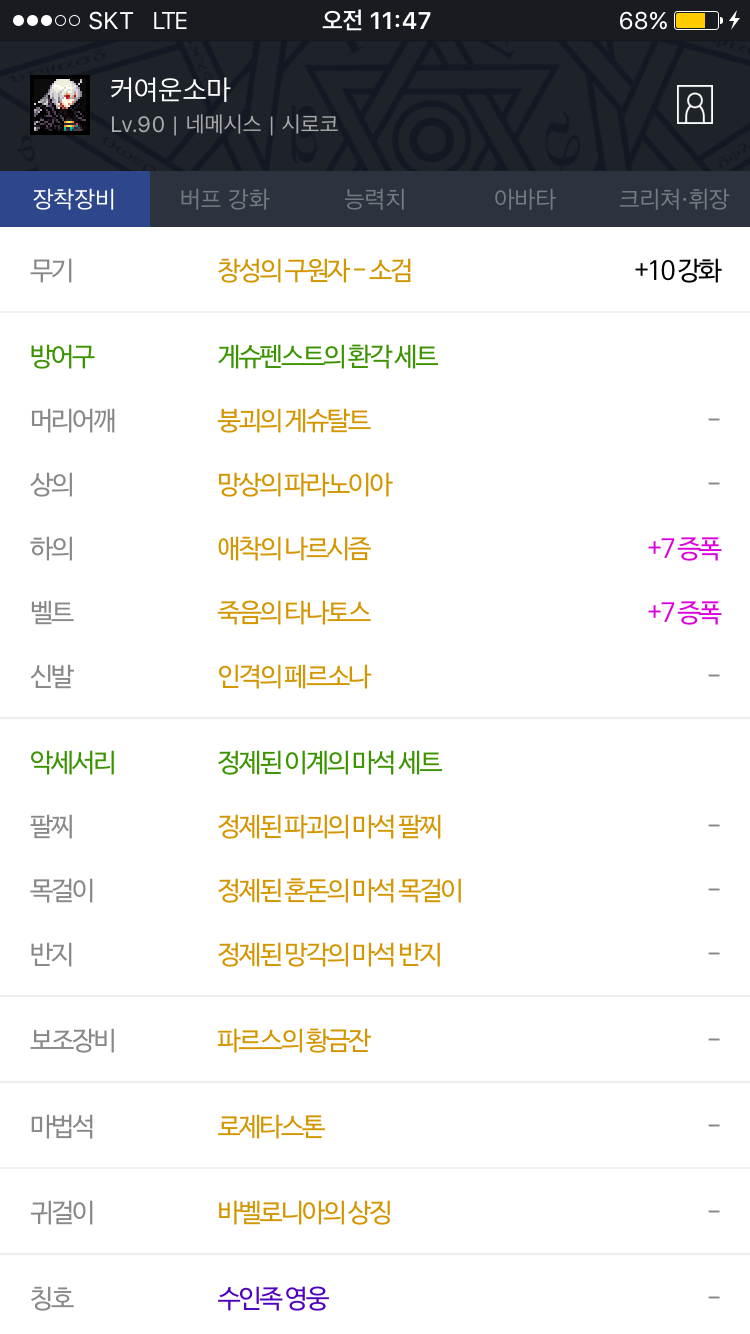Open magic stone 로제타스톤

pyautogui.click(x=271, y=1126)
